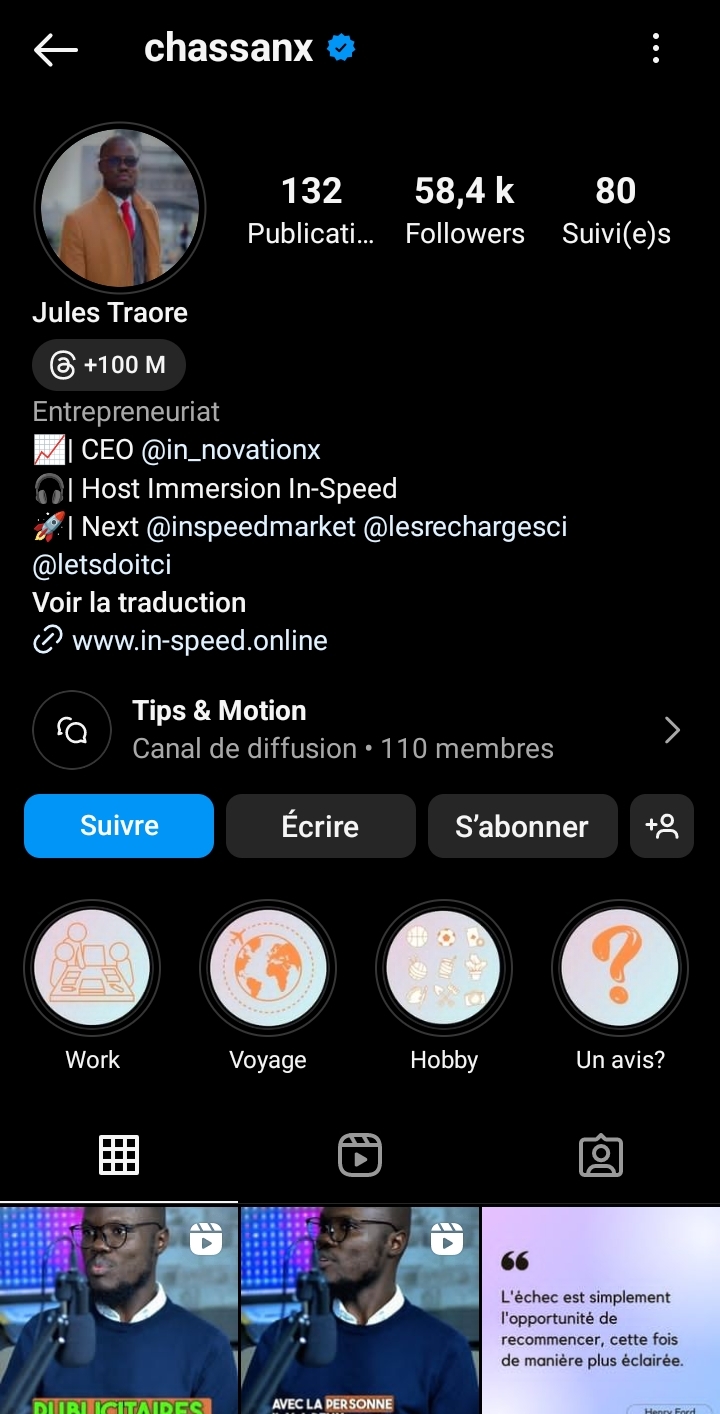This screenshot has height=1414, width=720.
Task: Open the Un avis? story highlight
Action: 620,968
